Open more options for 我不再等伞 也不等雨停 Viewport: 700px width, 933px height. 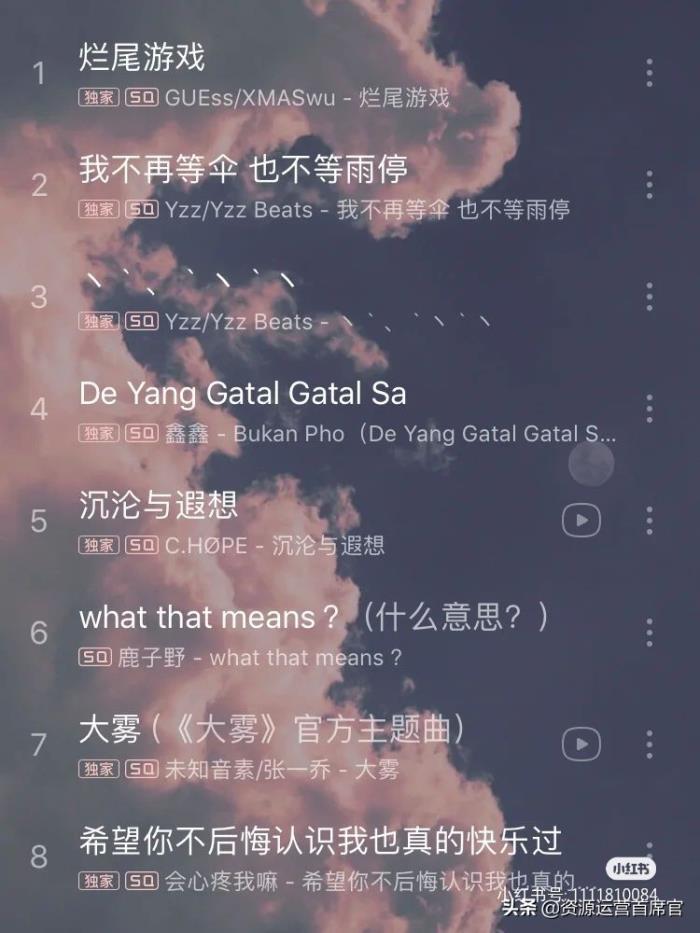(650, 185)
